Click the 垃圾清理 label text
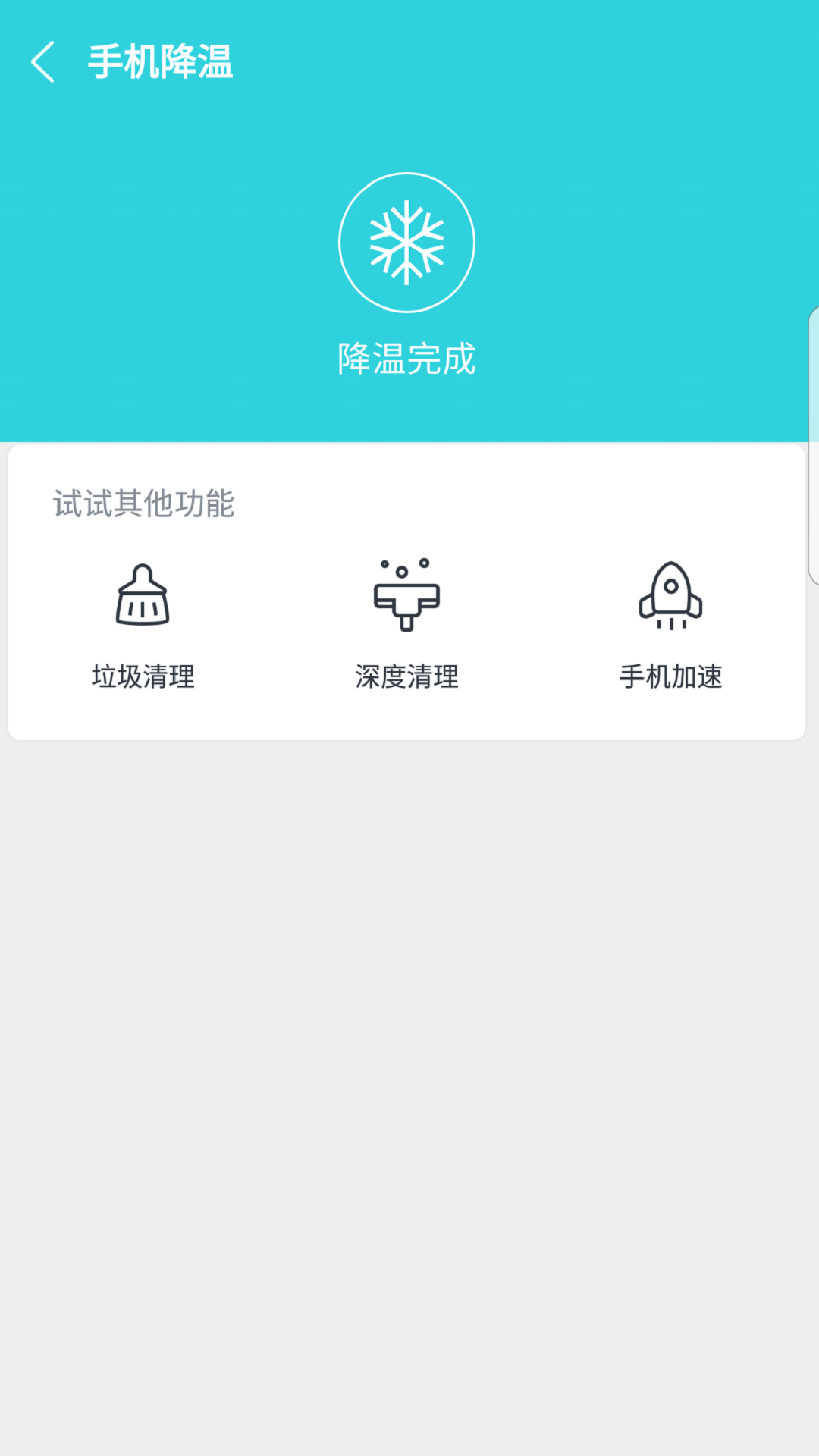The image size is (819, 1456). [142, 678]
